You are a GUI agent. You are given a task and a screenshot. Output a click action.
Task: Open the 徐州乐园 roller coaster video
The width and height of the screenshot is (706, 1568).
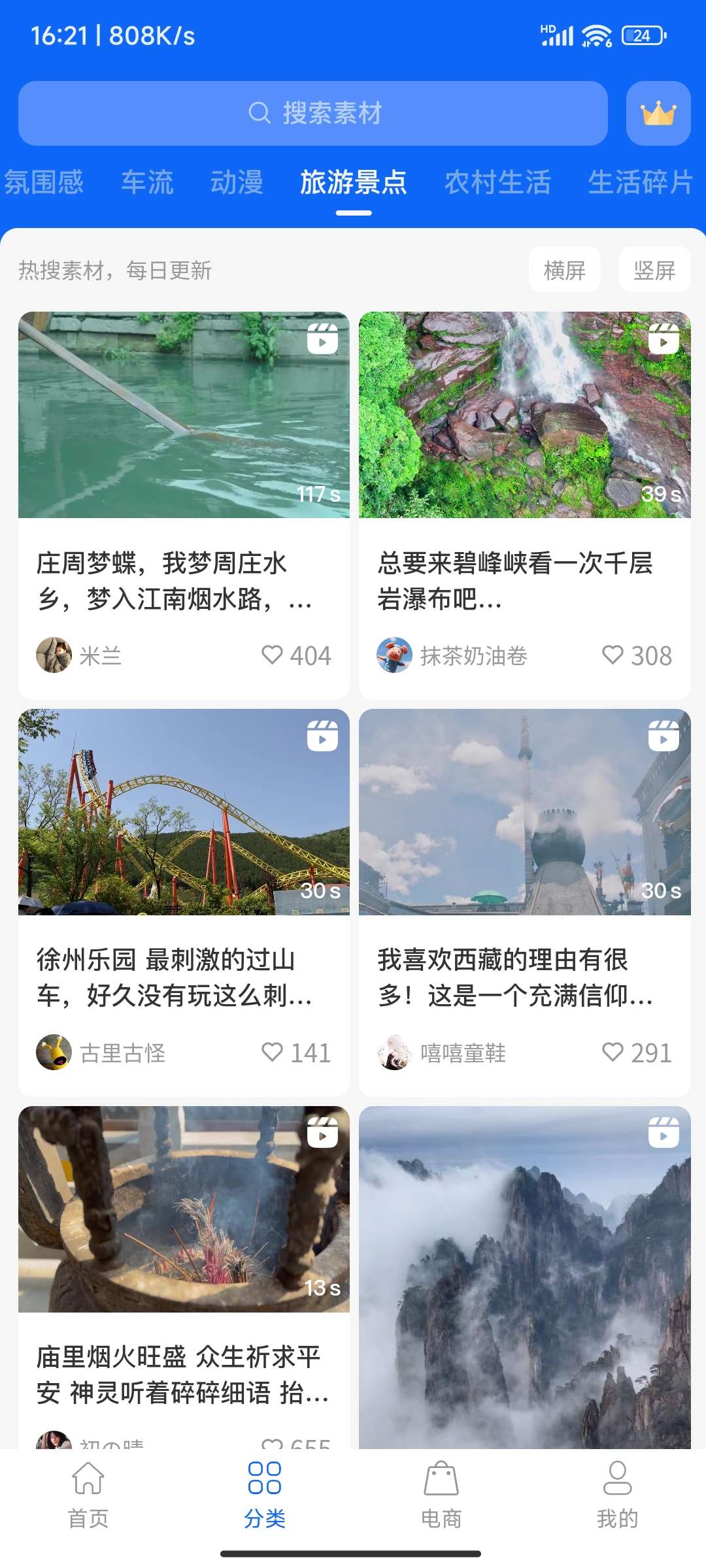click(184, 812)
